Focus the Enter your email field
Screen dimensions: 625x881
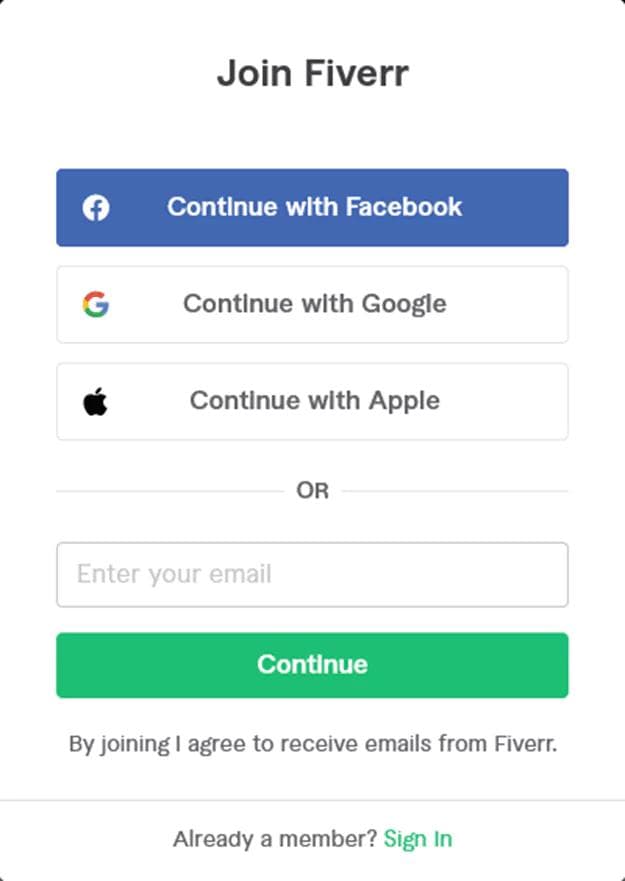(x=312, y=575)
